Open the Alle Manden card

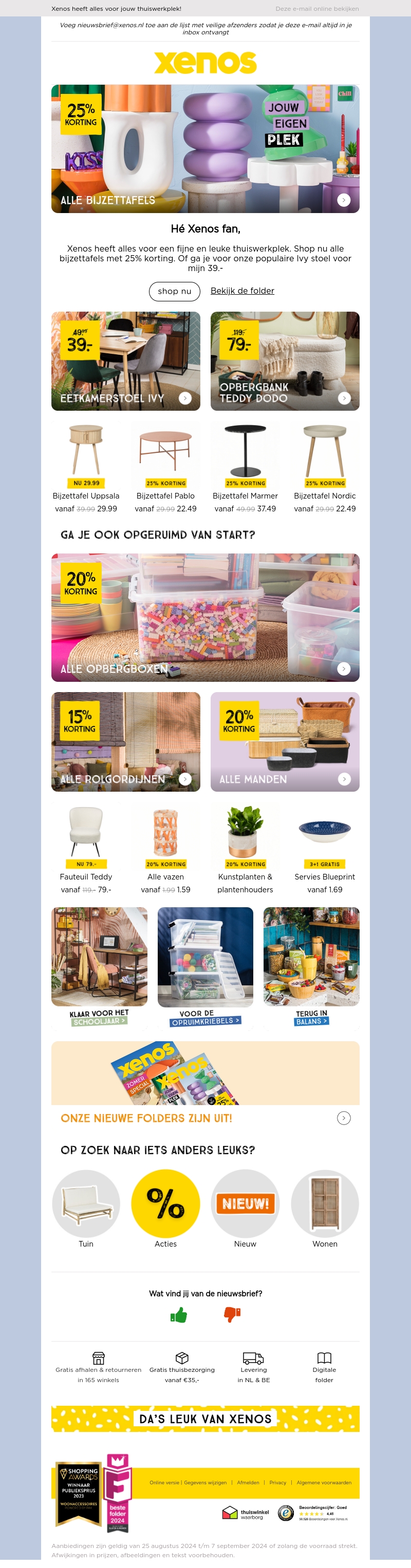284,741
